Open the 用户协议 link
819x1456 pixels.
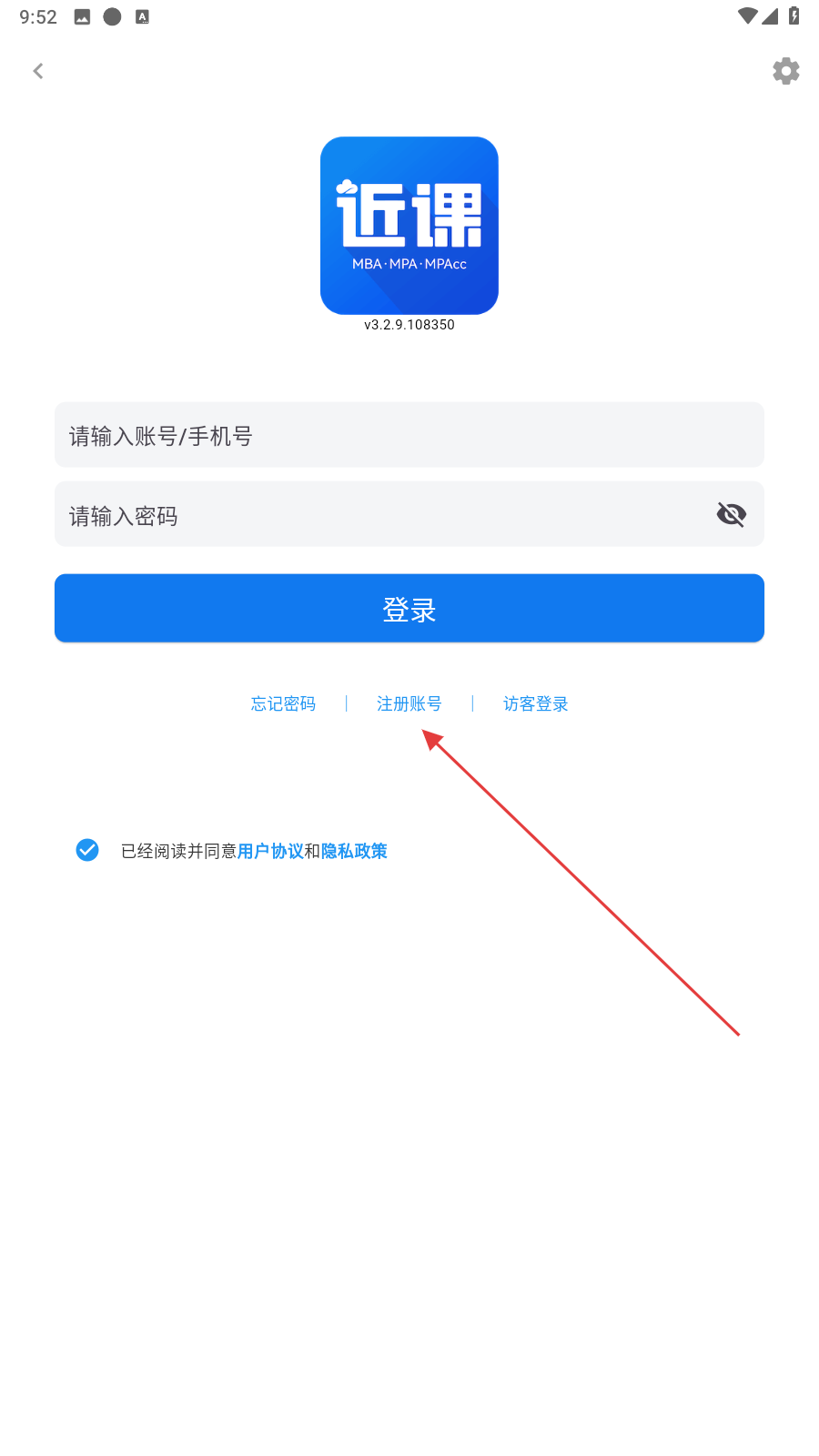[x=270, y=851]
